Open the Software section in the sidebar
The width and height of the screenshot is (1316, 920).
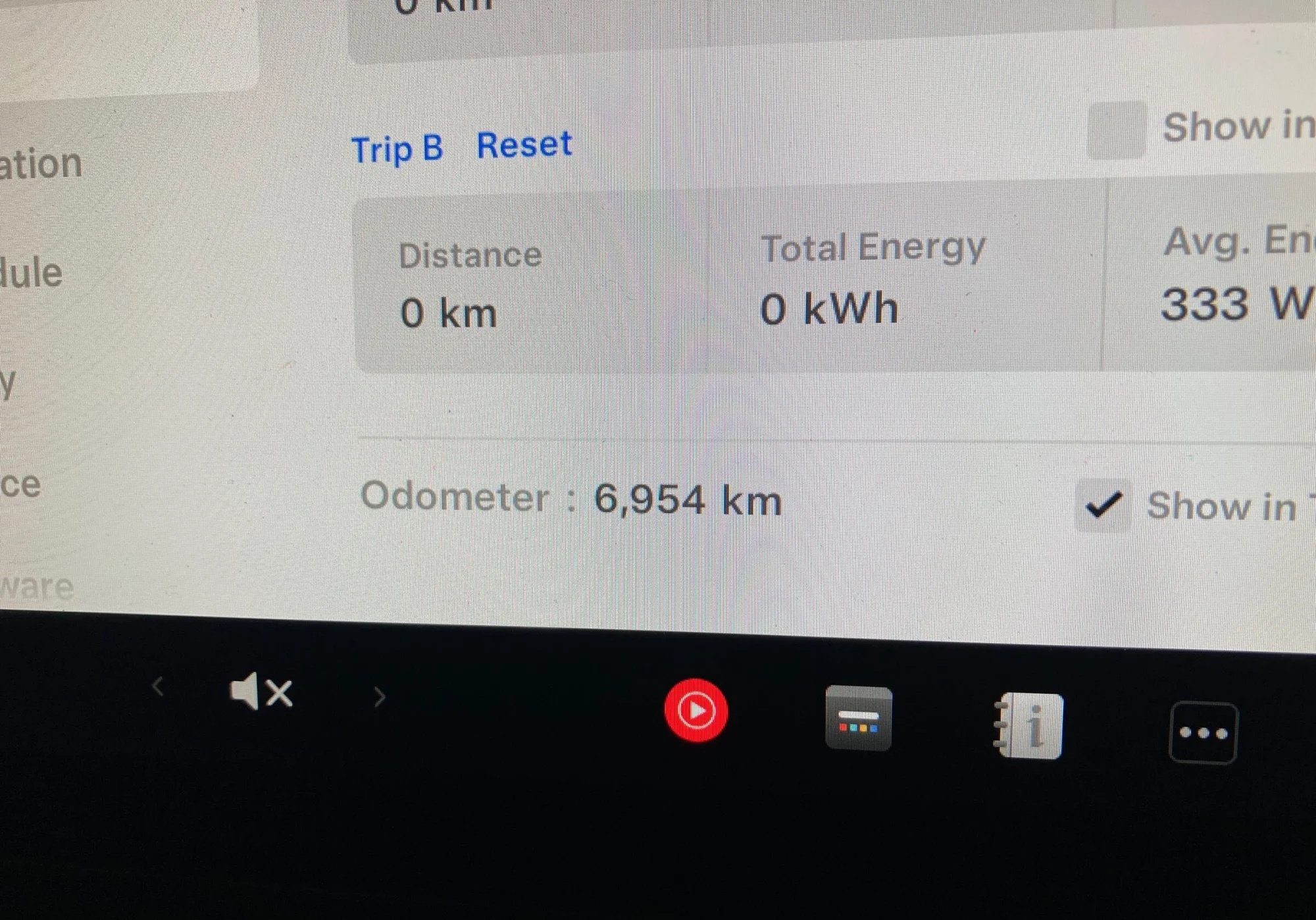(37, 586)
